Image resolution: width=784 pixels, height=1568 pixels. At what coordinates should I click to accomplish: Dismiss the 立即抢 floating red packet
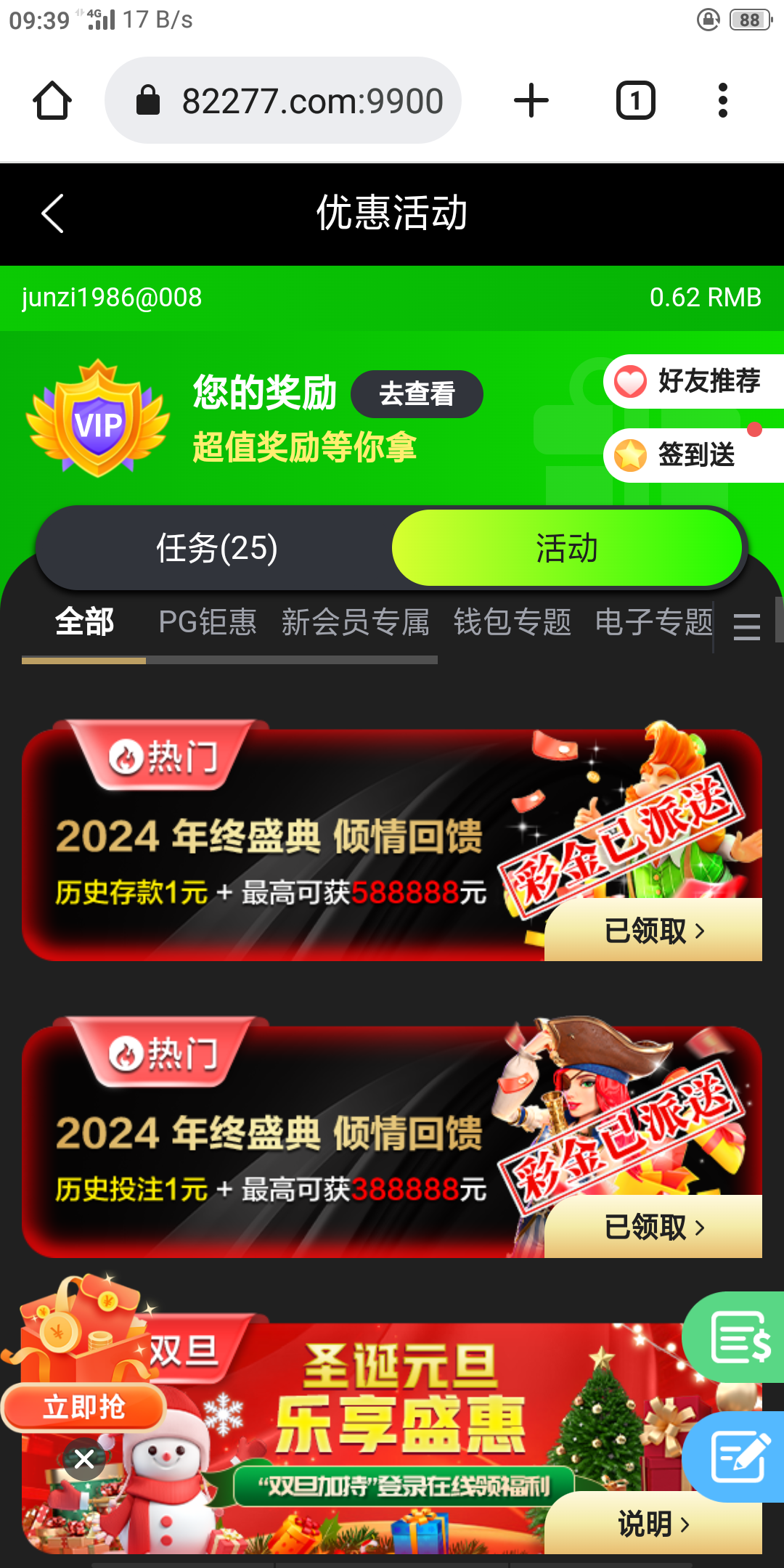click(x=84, y=1458)
